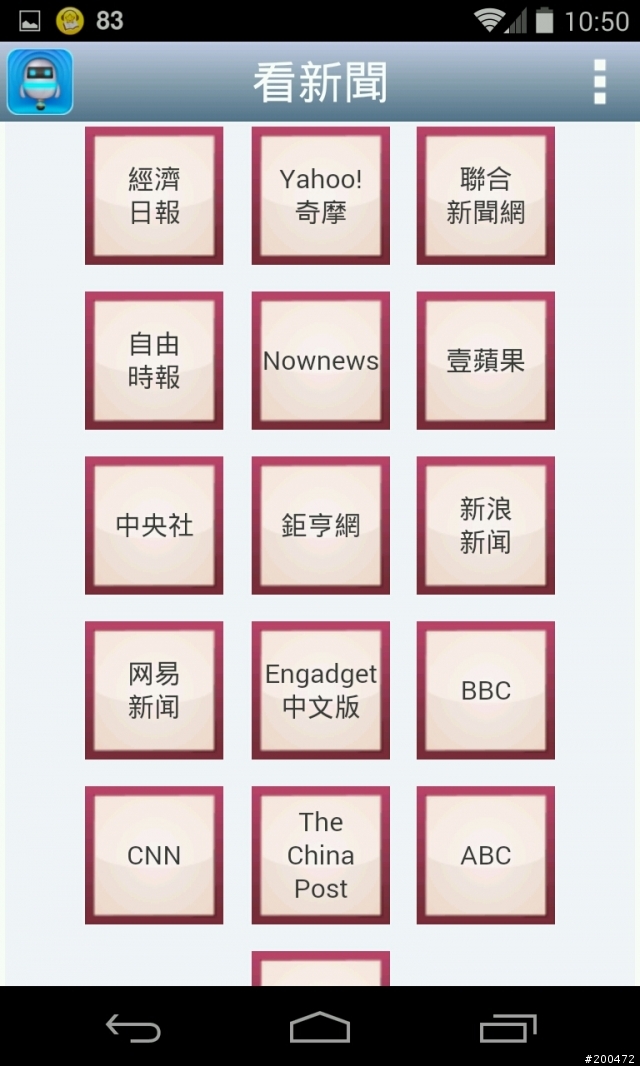The height and width of the screenshot is (1067, 640).
Task: Open 經濟日報 news
Action: click(154, 196)
